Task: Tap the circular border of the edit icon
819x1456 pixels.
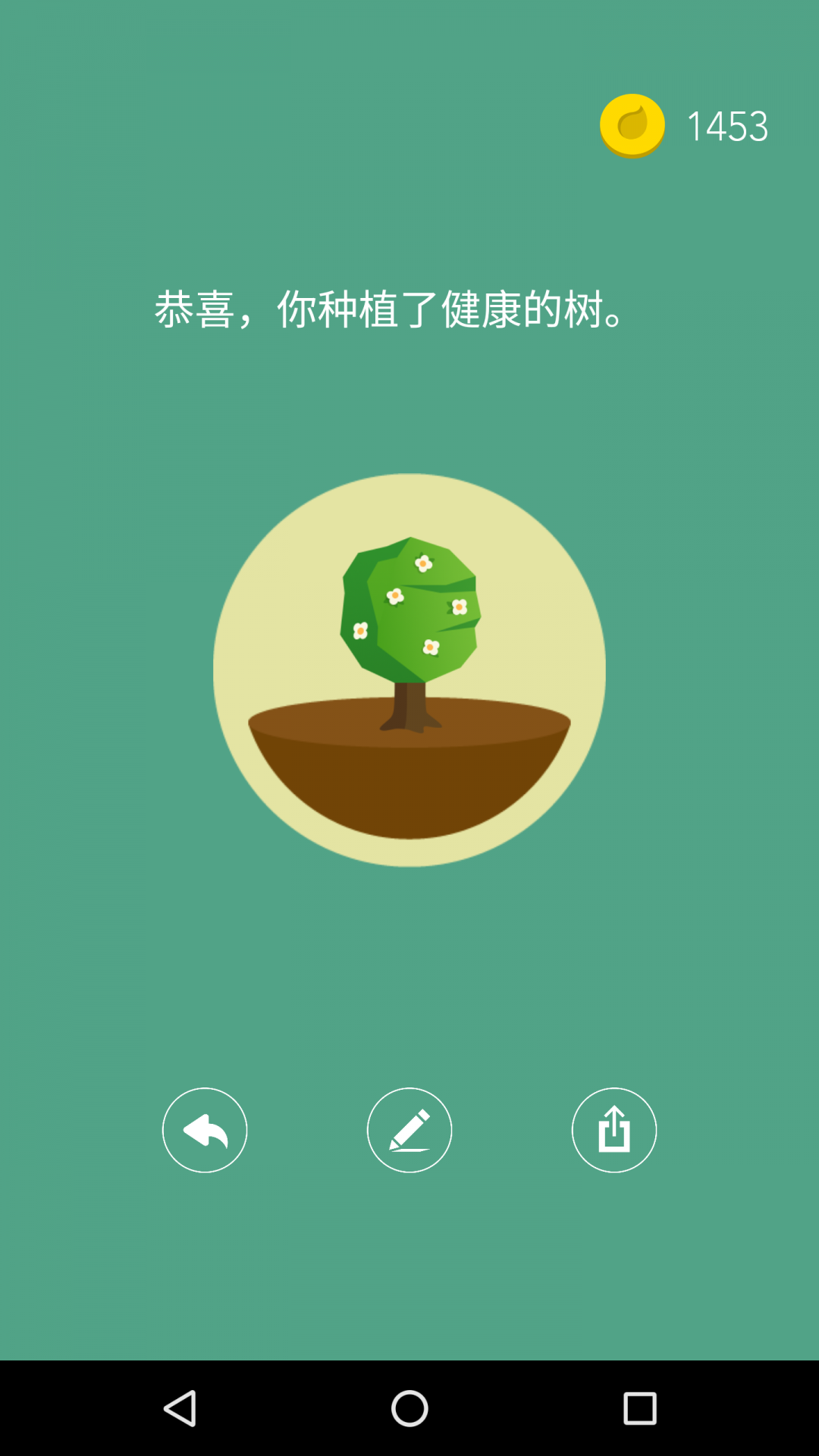Action: click(x=409, y=1088)
